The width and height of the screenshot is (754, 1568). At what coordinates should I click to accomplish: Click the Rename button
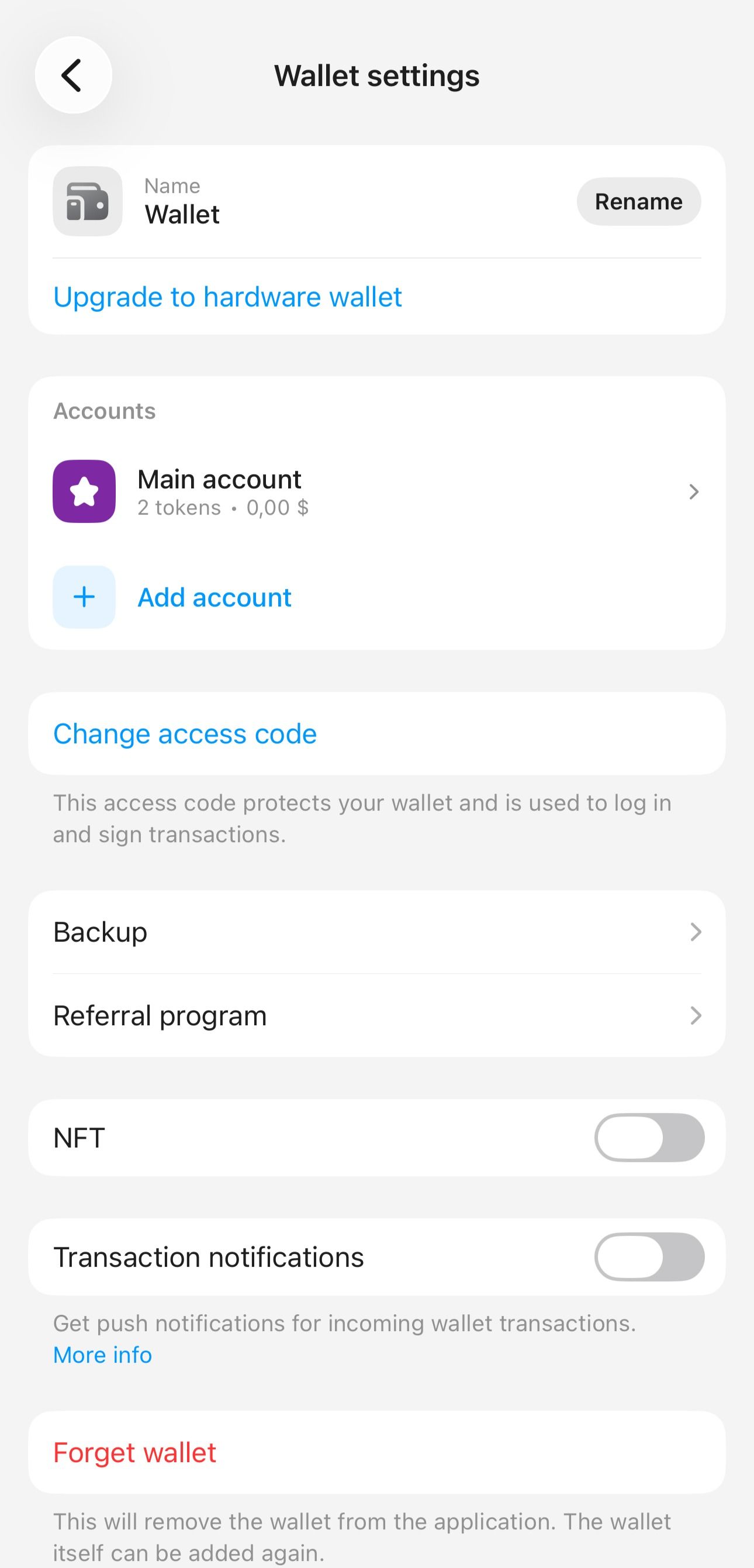click(x=638, y=201)
